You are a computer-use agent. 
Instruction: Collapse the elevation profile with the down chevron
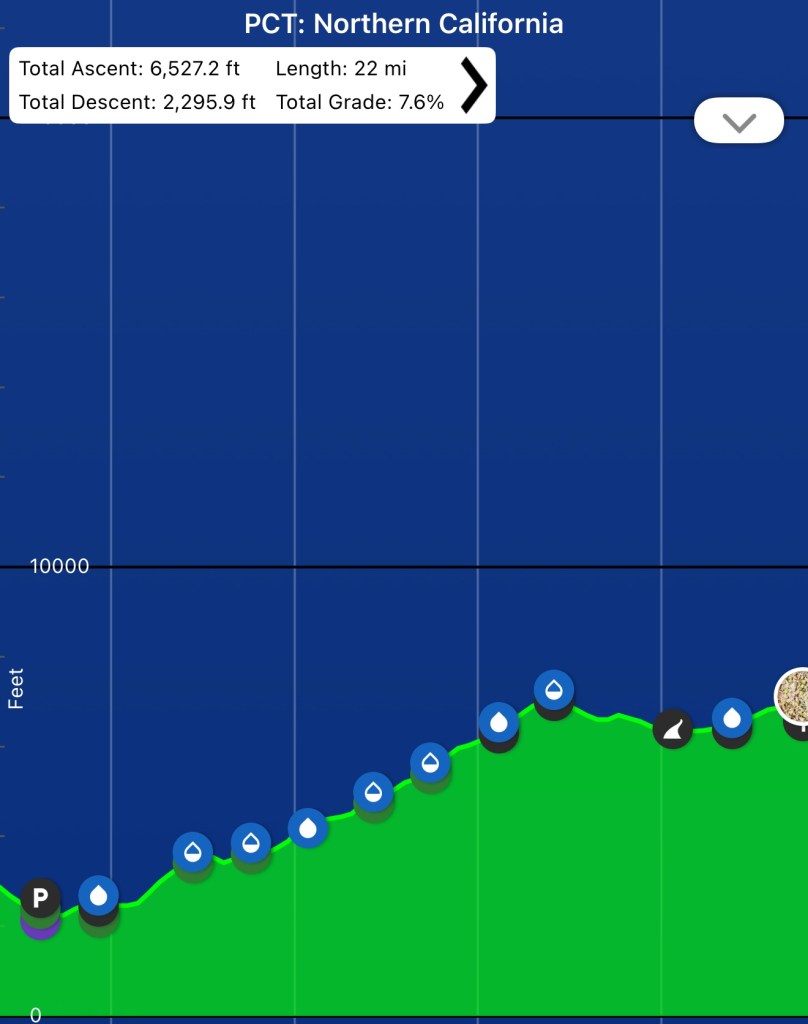pos(739,122)
